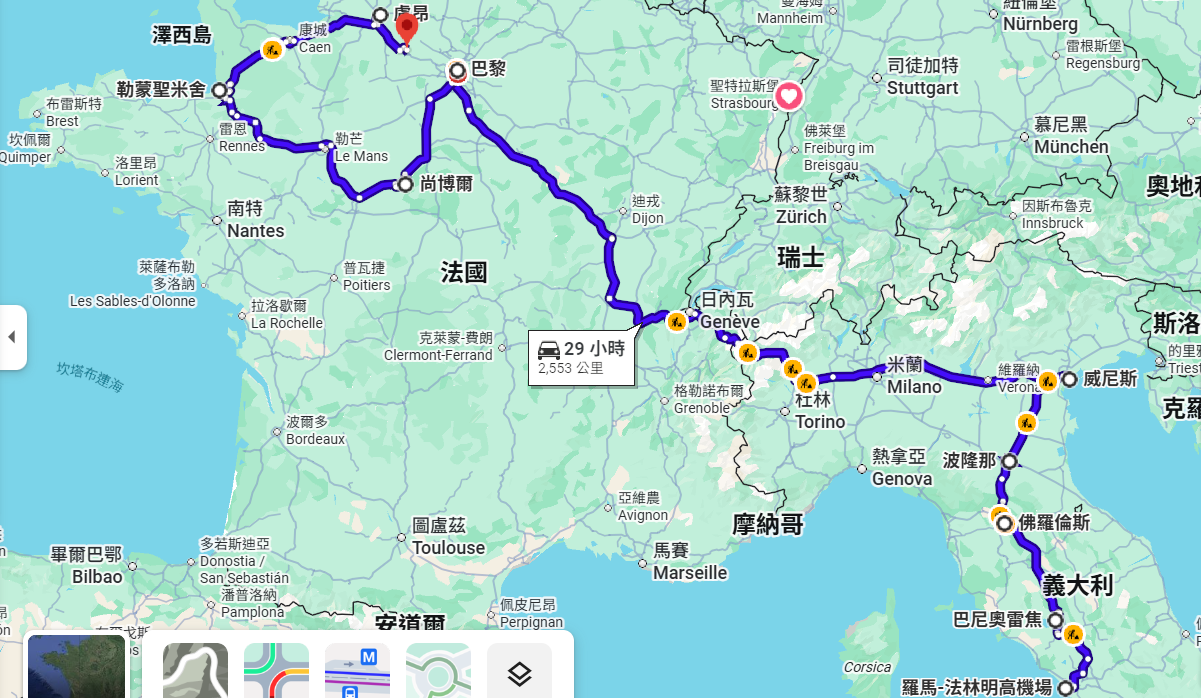Open the roadwork warning icon near Caen
1201x698 pixels.
pos(272,49)
